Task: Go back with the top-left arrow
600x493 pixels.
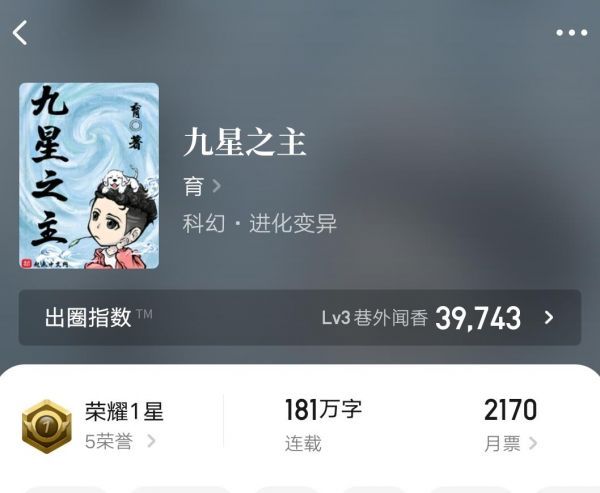Action: pyautogui.click(x=20, y=32)
